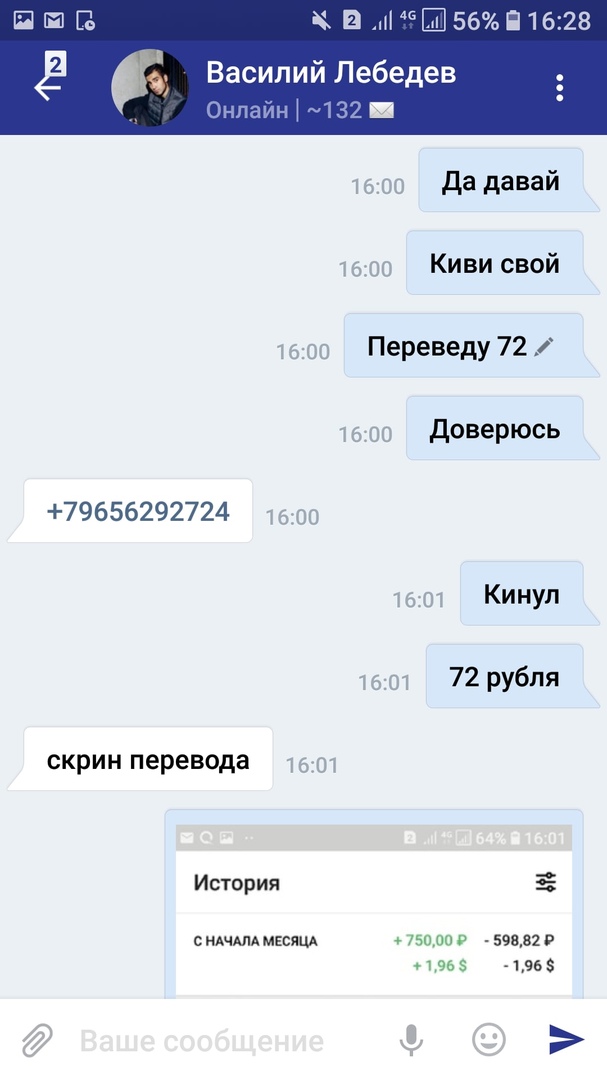Tap Василий Лебедев's name in the header
Image resolution: width=607 pixels, height=1080 pixels.
click(330, 73)
